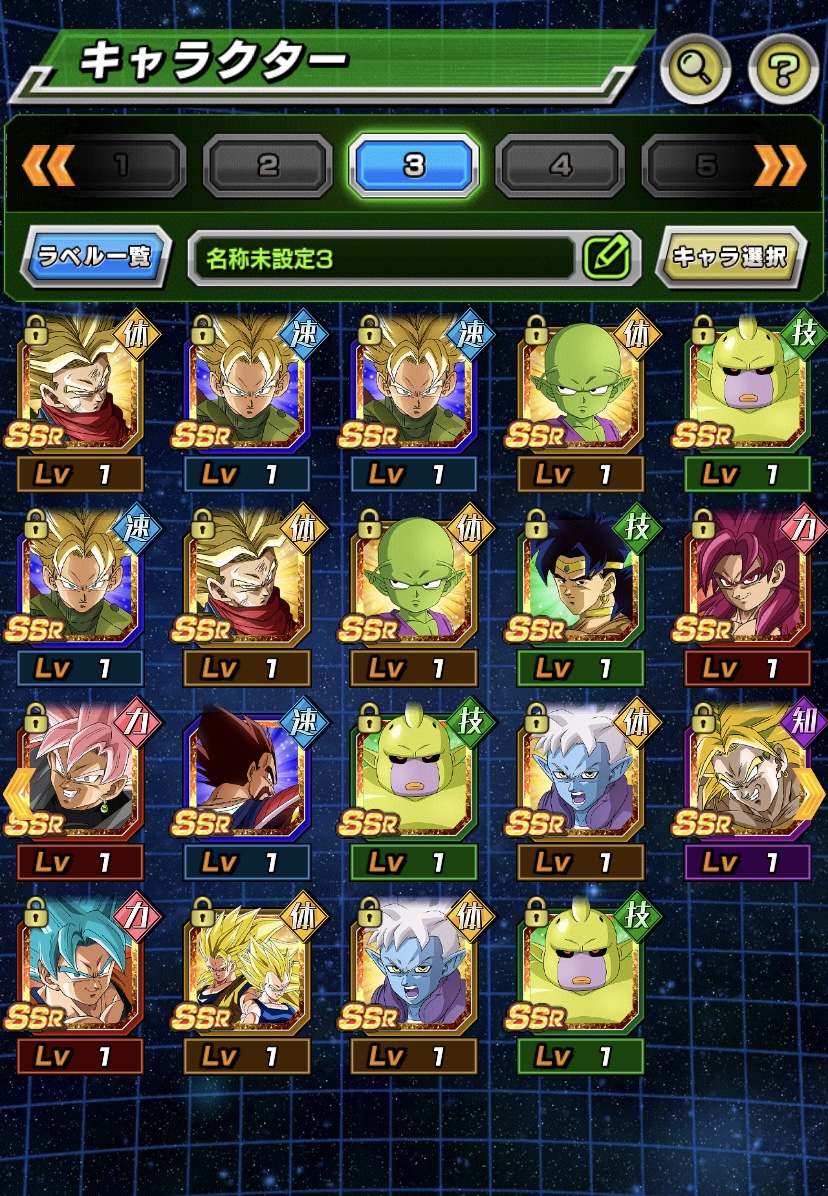Open the blue-haired Super Saiyan Blue card
Screen dimensions: 828x1196
pyautogui.click(x=80, y=965)
